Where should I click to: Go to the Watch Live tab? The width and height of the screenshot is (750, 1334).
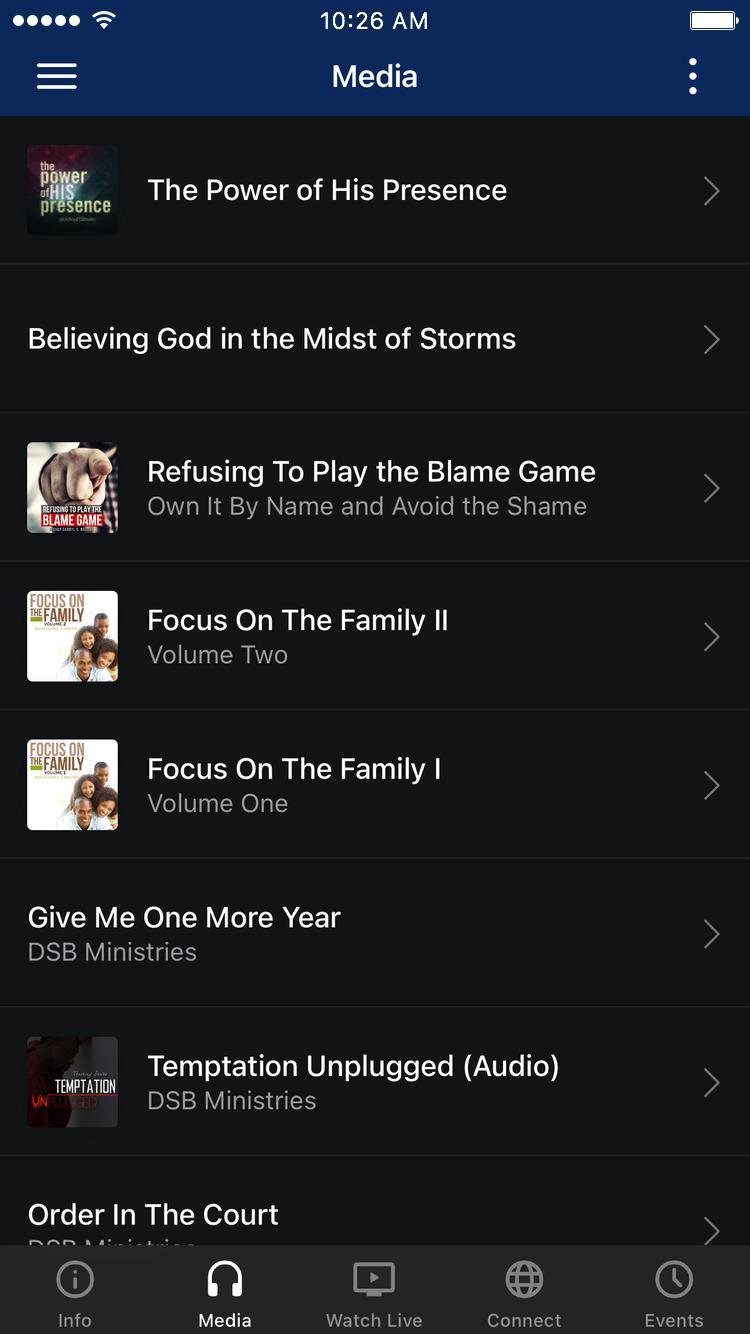pyautogui.click(x=374, y=1294)
